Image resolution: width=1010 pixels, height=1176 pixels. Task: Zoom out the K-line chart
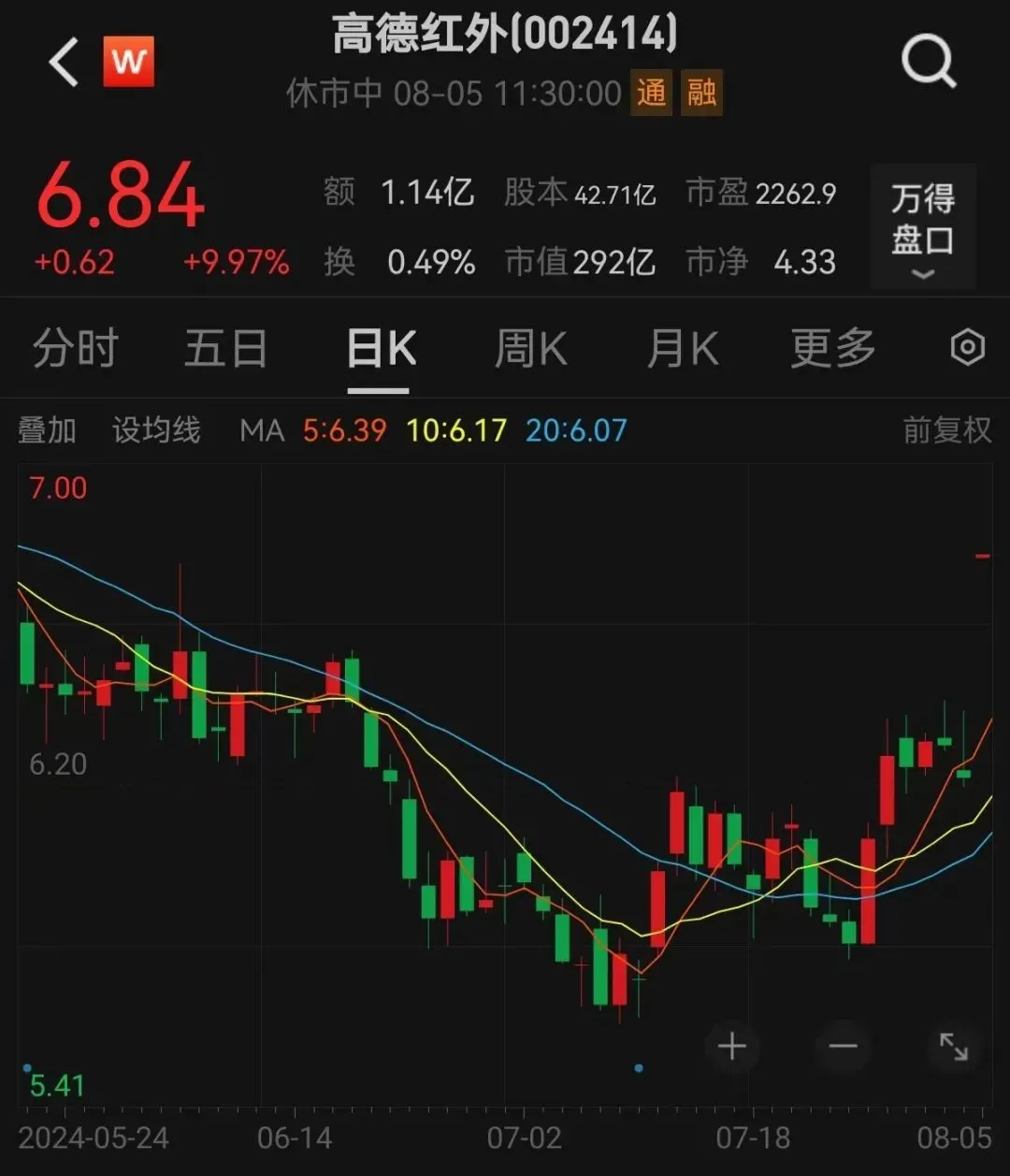(x=843, y=1046)
